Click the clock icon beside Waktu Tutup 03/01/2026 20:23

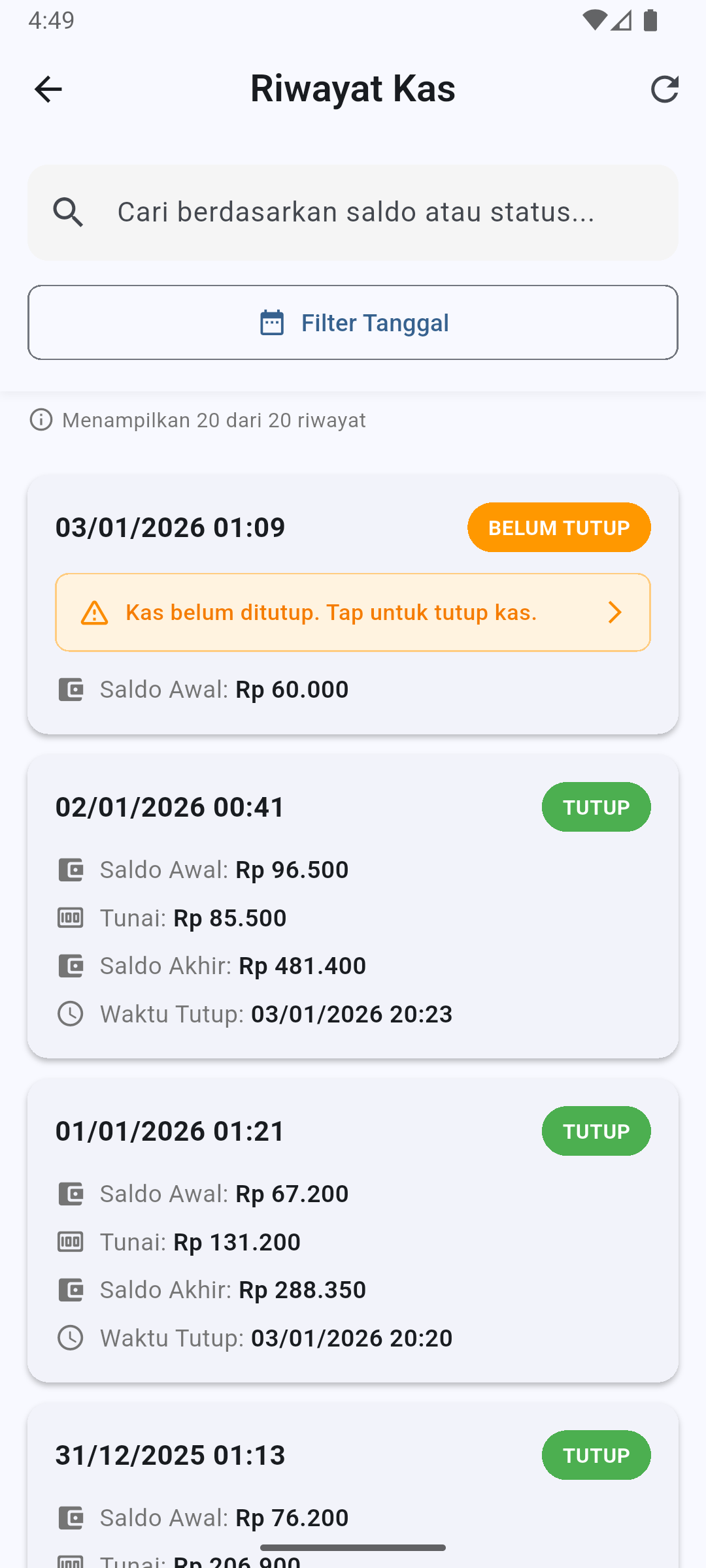(71, 1013)
